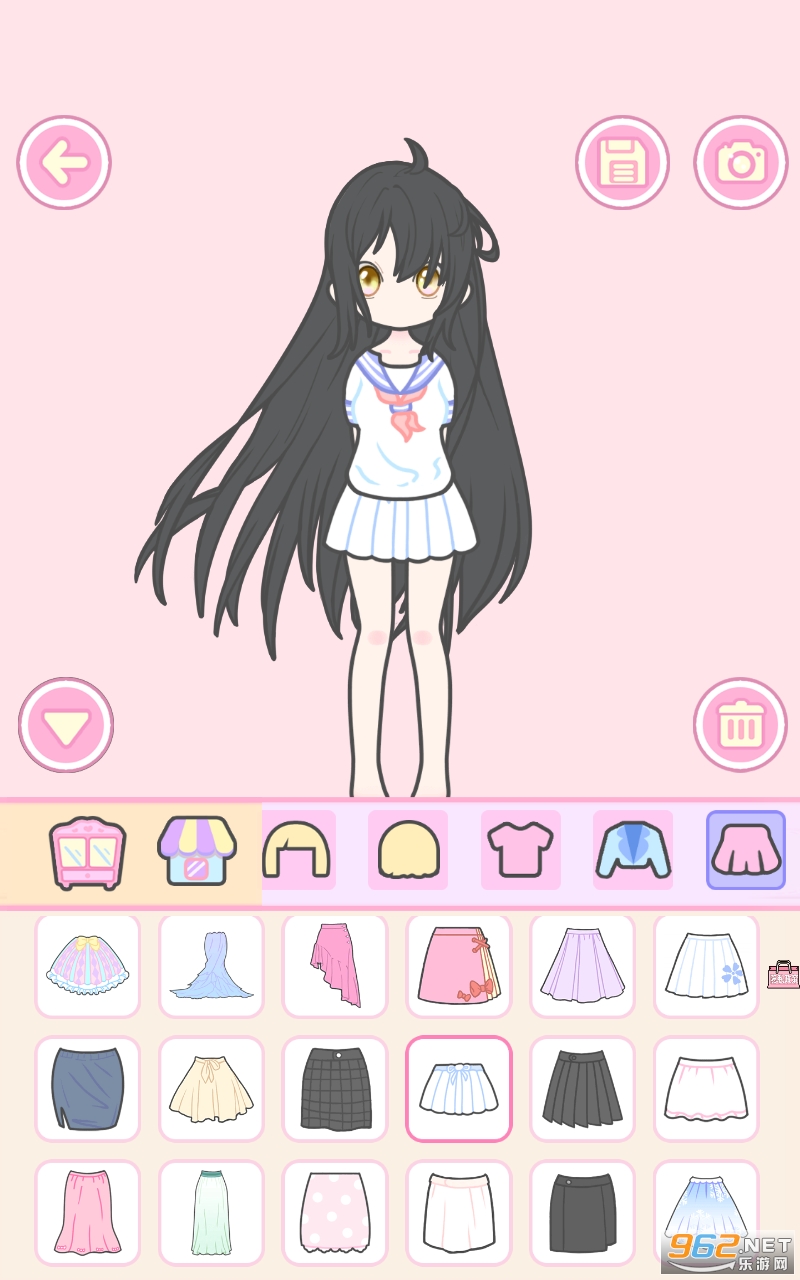Go back with the pink arrow button
This screenshot has width=800, height=1280.
[x=64, y=163]
